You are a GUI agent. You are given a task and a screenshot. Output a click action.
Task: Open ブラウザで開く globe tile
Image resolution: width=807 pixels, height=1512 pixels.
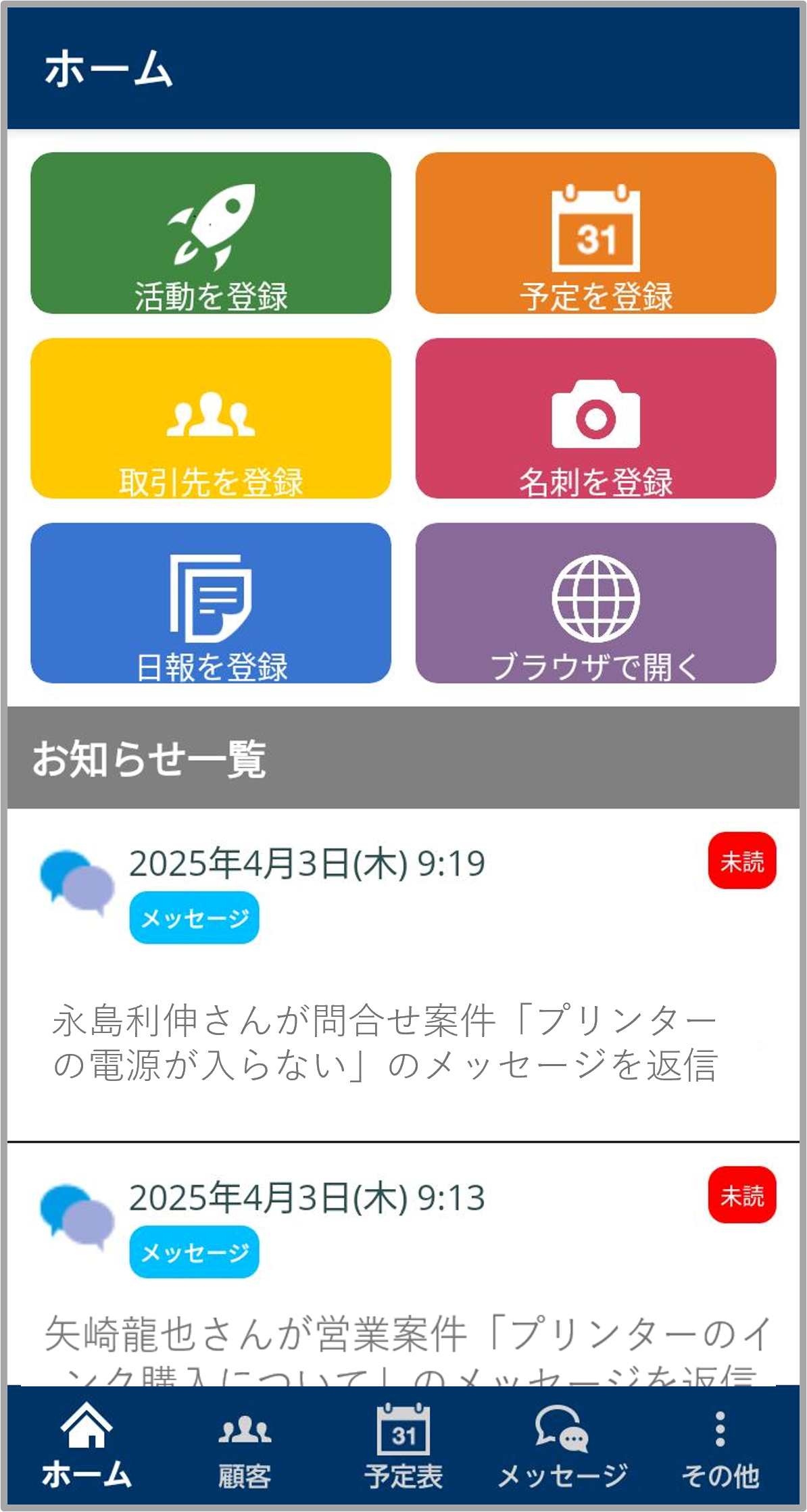click(x=595, y=603)
